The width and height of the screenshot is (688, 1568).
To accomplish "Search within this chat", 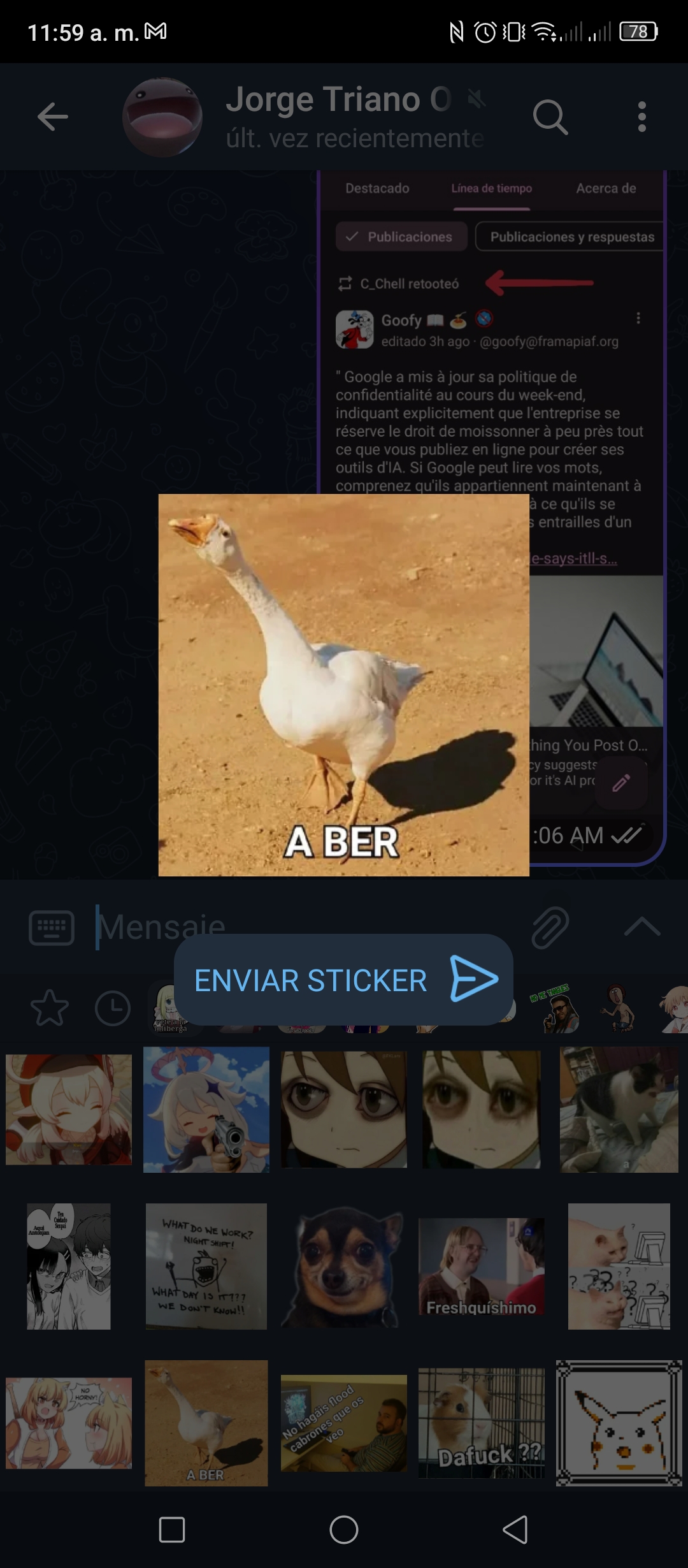I will tap(550, 117).
